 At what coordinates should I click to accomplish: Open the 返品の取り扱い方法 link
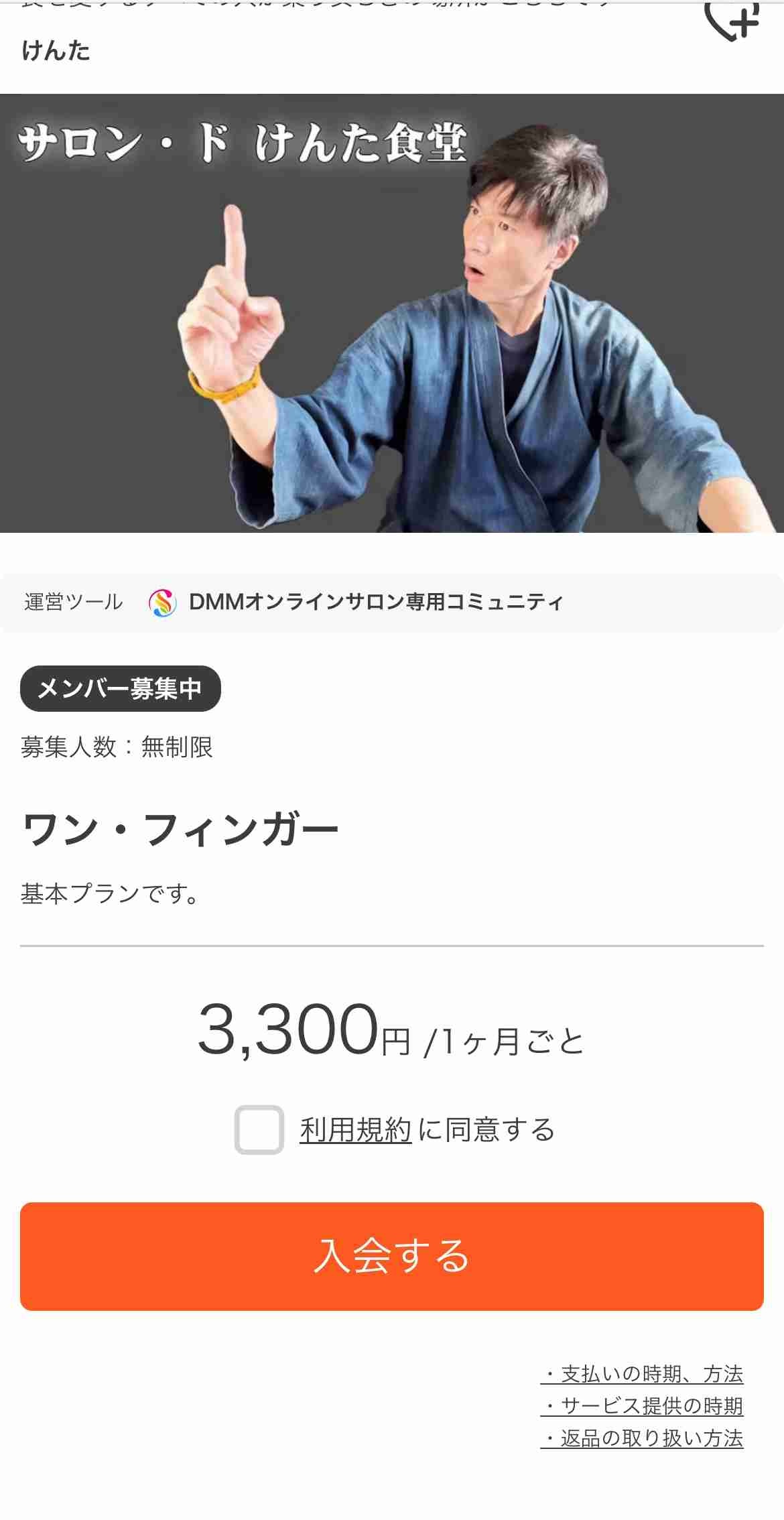click(x=642, y=1438)
